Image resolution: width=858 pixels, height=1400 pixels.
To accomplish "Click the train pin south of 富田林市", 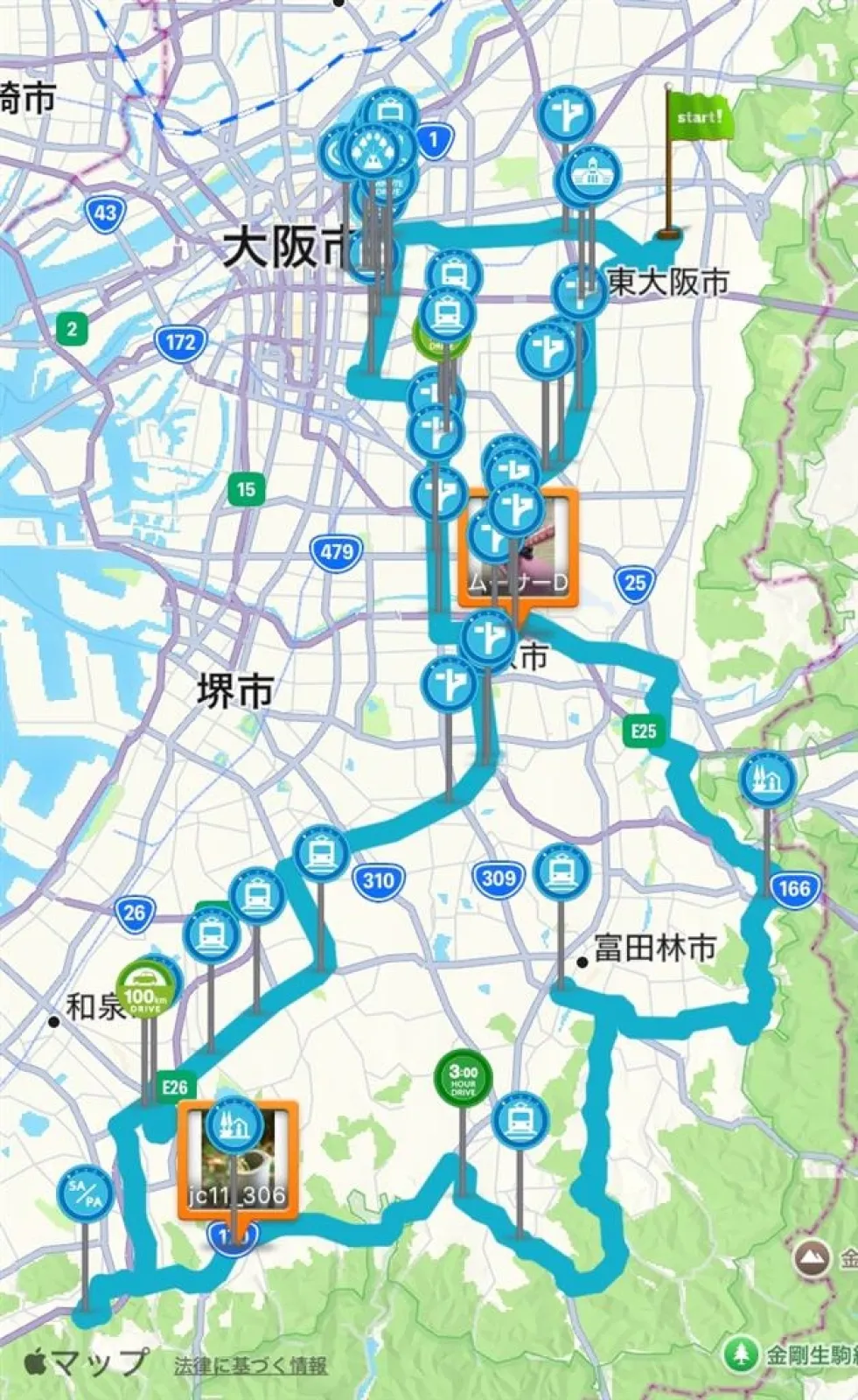I will 520,1118.
